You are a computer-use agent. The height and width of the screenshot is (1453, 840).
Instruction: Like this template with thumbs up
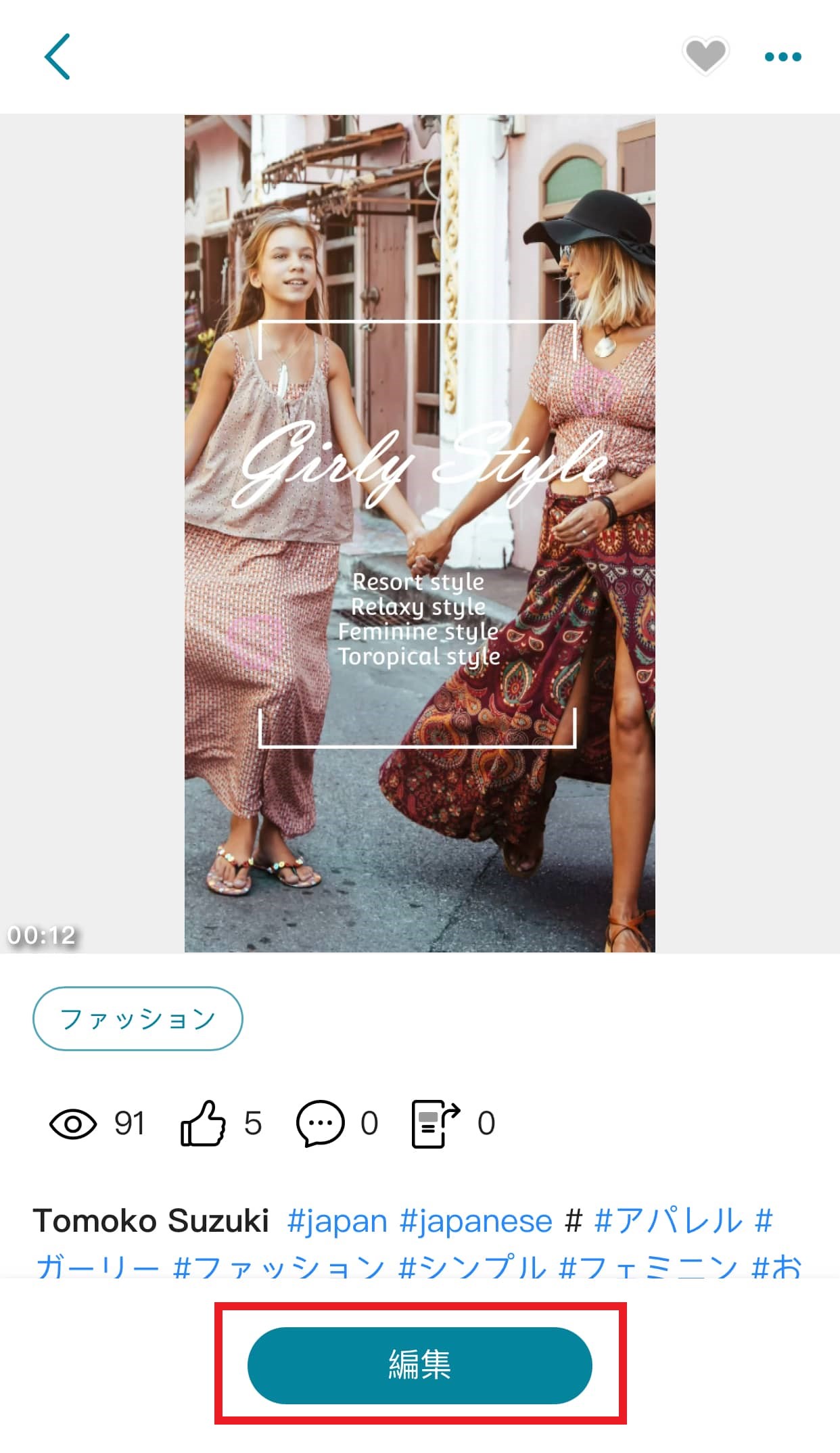(203, 1124)
